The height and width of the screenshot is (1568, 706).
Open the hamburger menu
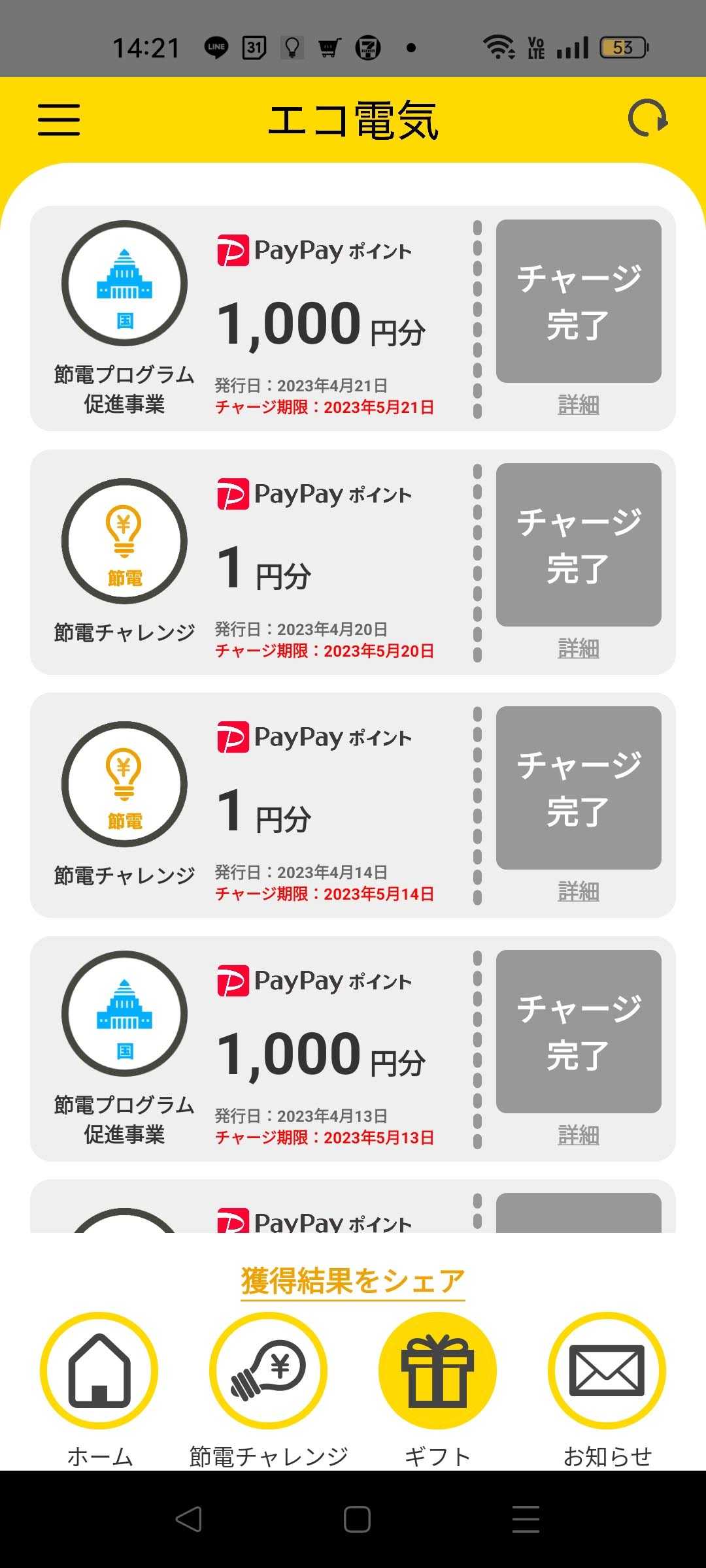[59, 120]
